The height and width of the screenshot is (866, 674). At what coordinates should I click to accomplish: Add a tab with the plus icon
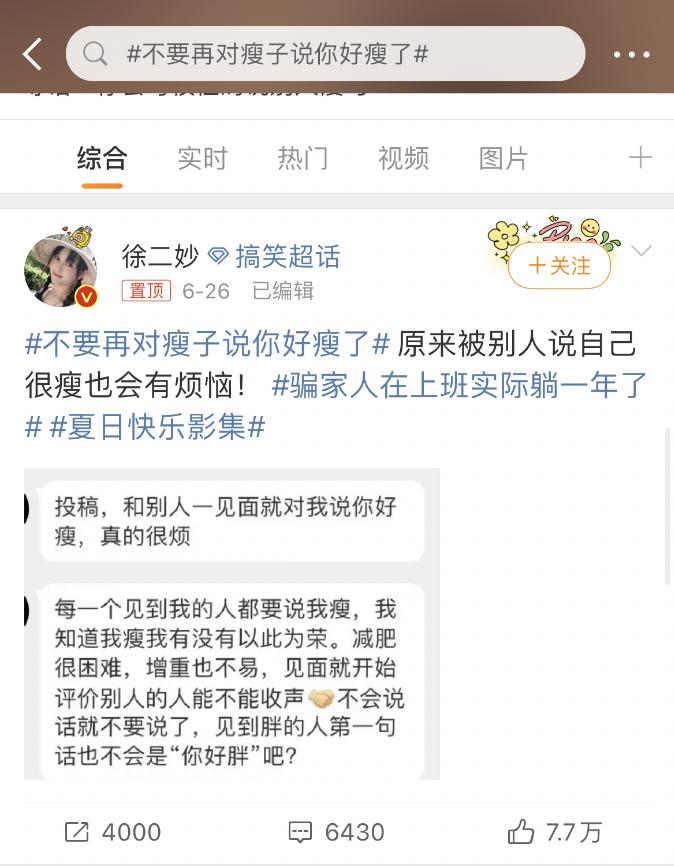point(640,157)
